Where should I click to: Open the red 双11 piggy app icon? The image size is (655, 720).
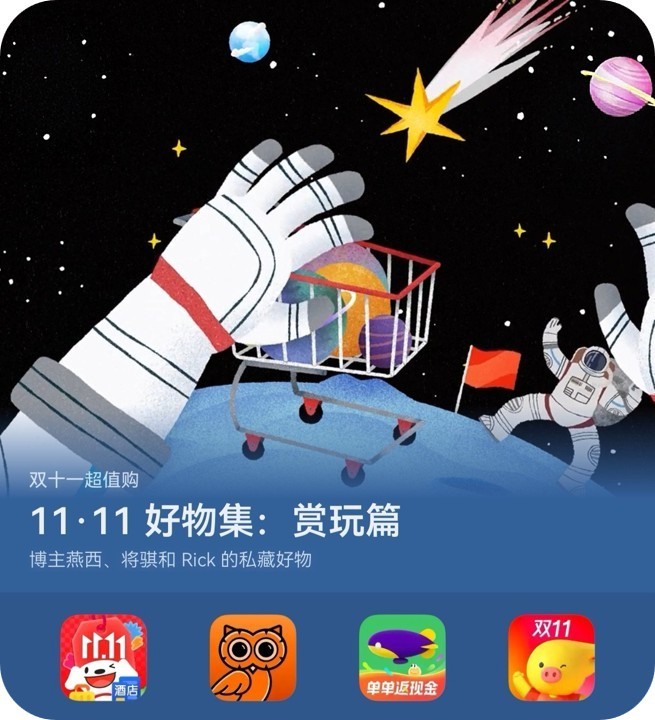tap(551, 657)
